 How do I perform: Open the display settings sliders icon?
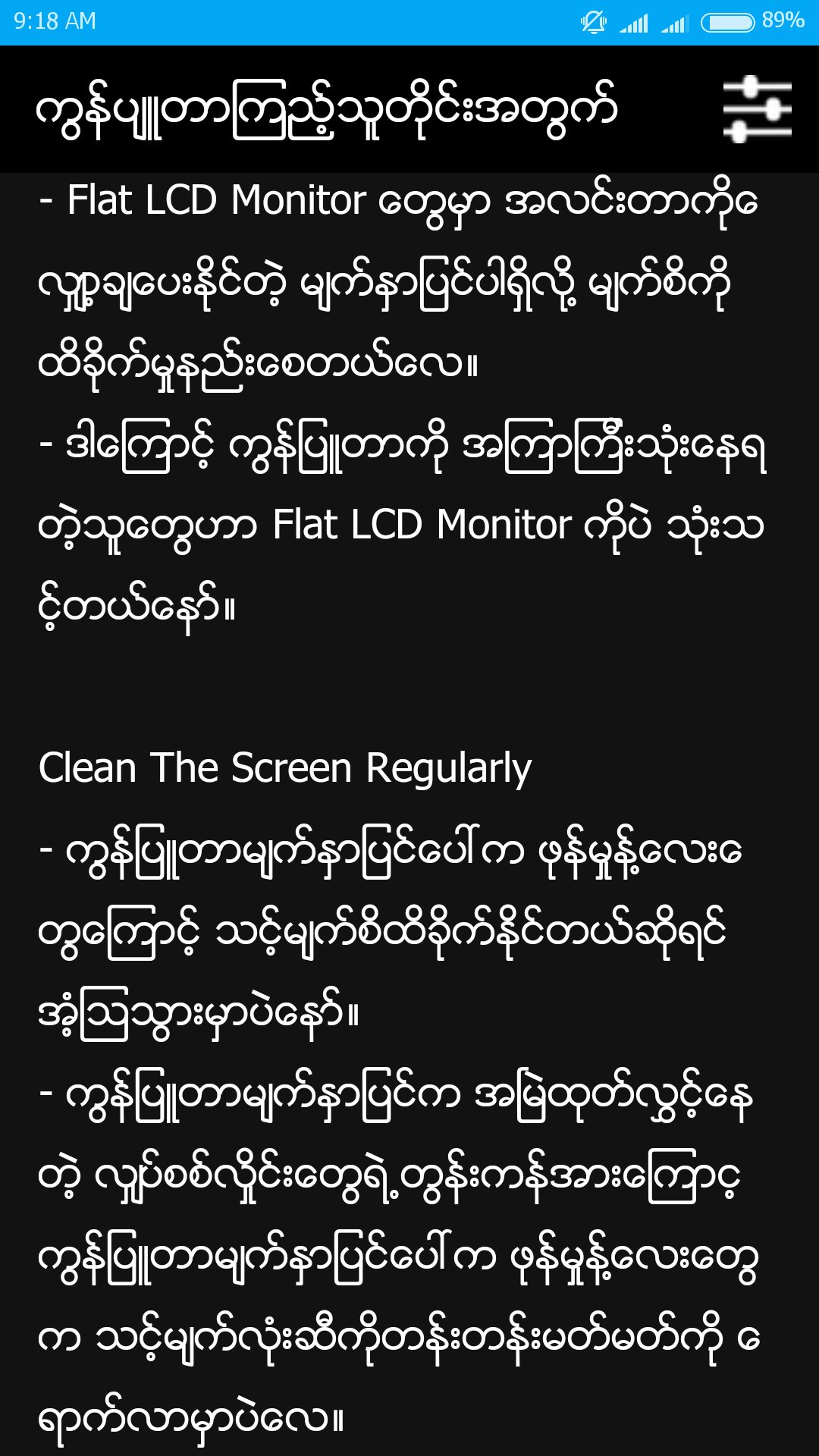pyautogui.click(x=757, y=109)
